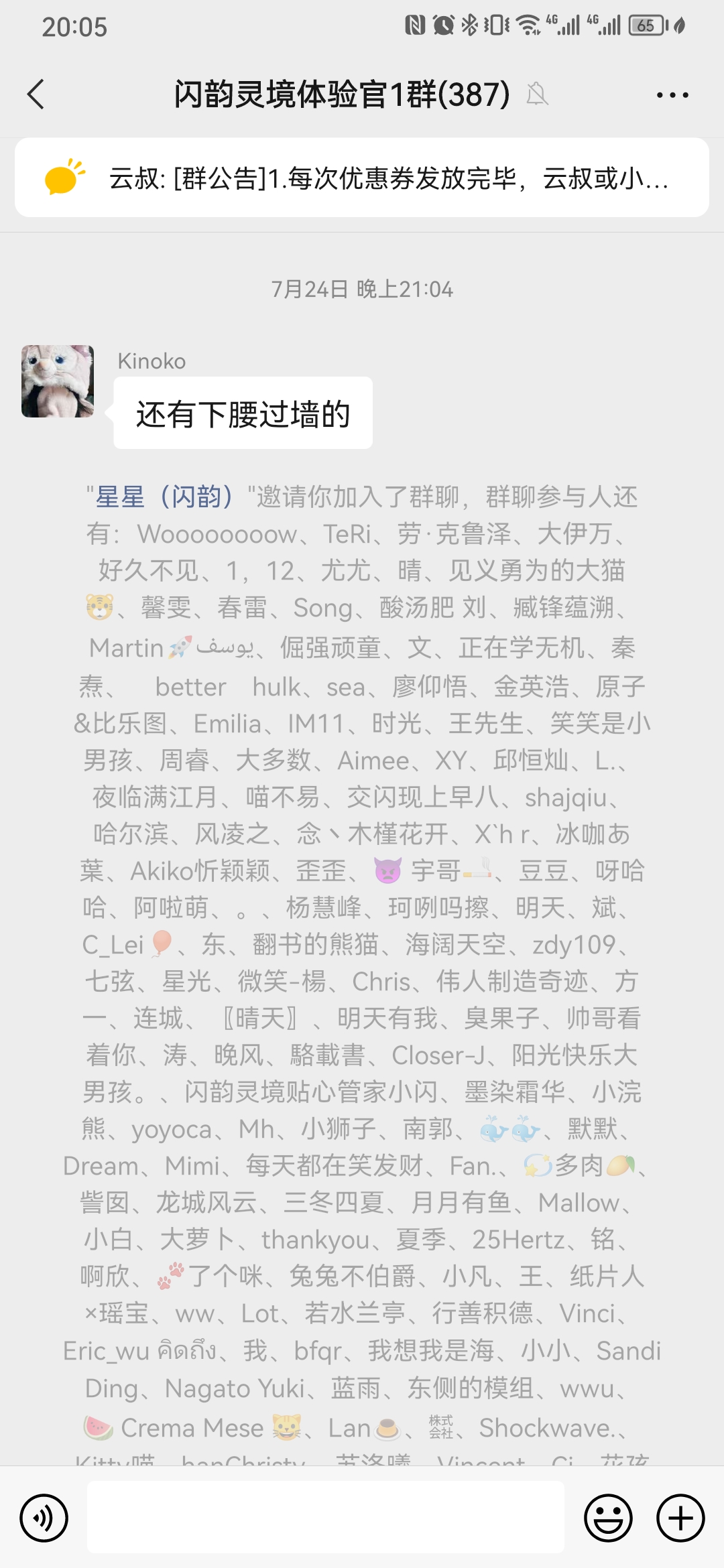Focus the message text field
The image size is (724, 1568).
(x=326, y=1517)
